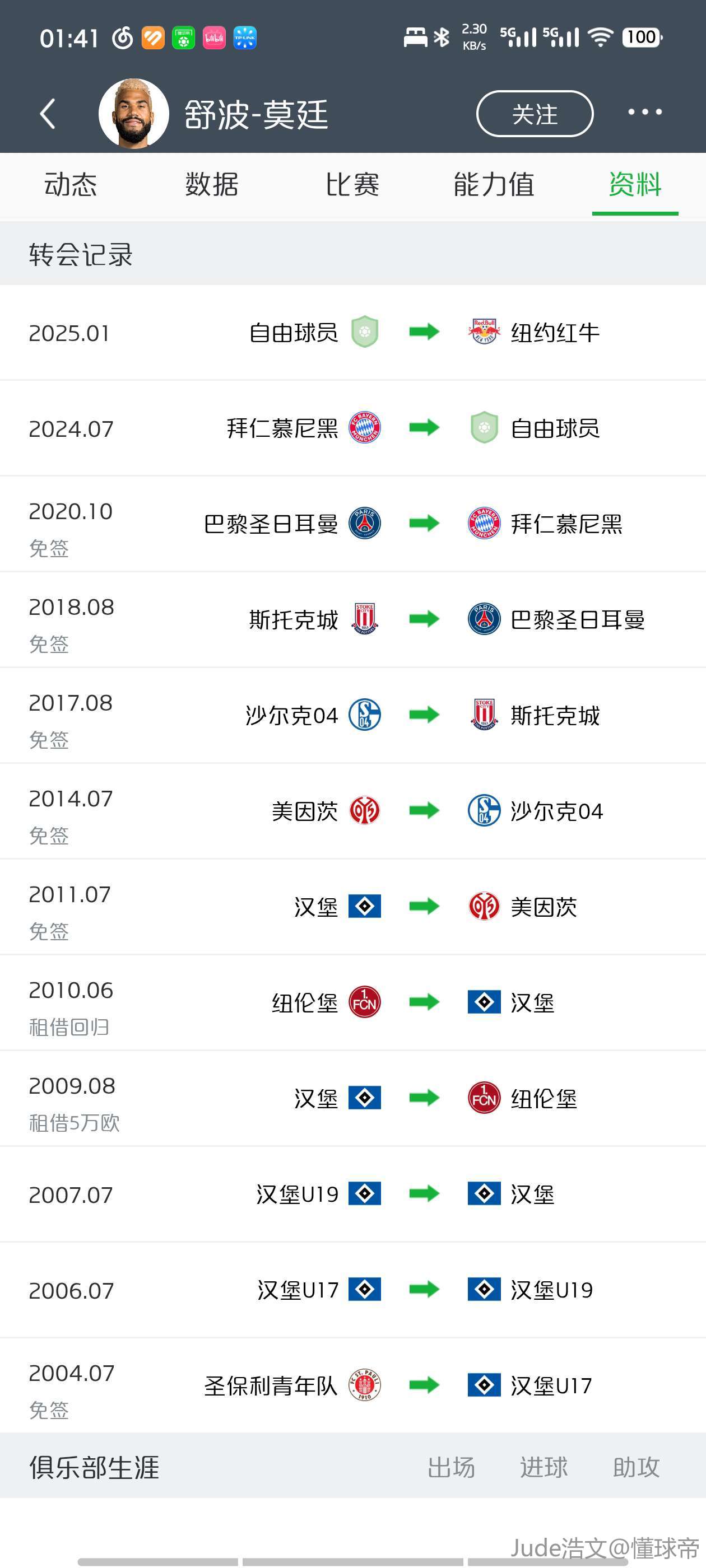
Task: Switch to the 动态 tab
Action: click(71, 184)
